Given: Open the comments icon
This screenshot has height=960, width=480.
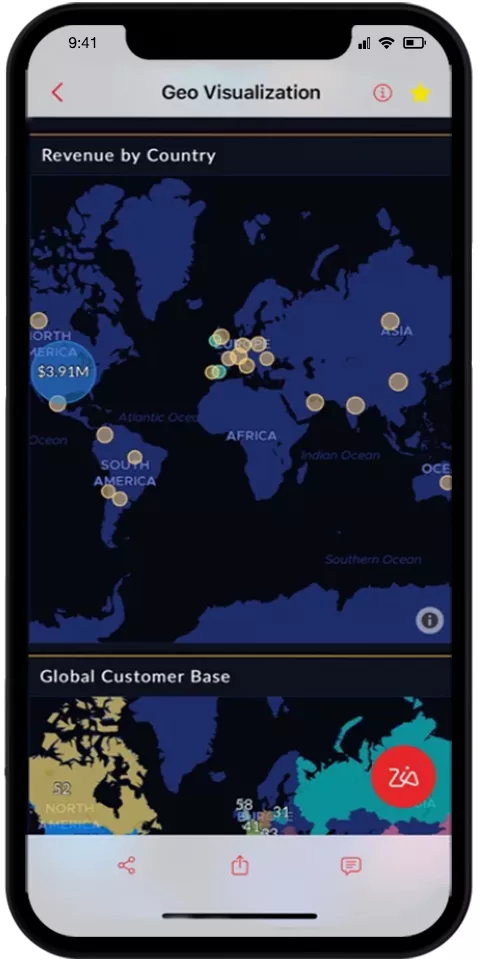Looking at the screenshot, I should [x=351, y=865].
